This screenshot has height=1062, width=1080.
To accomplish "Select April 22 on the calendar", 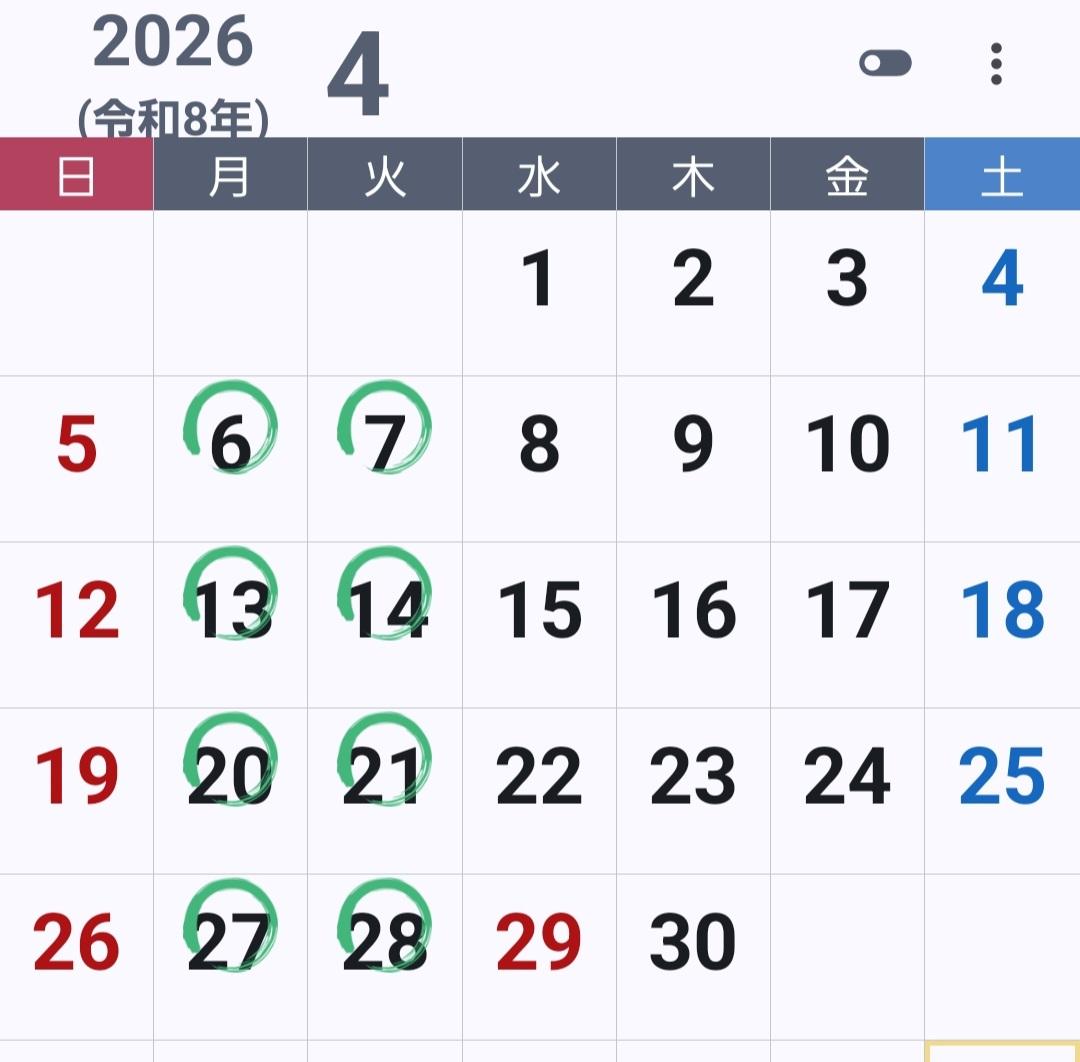I will tap(539, 791).
